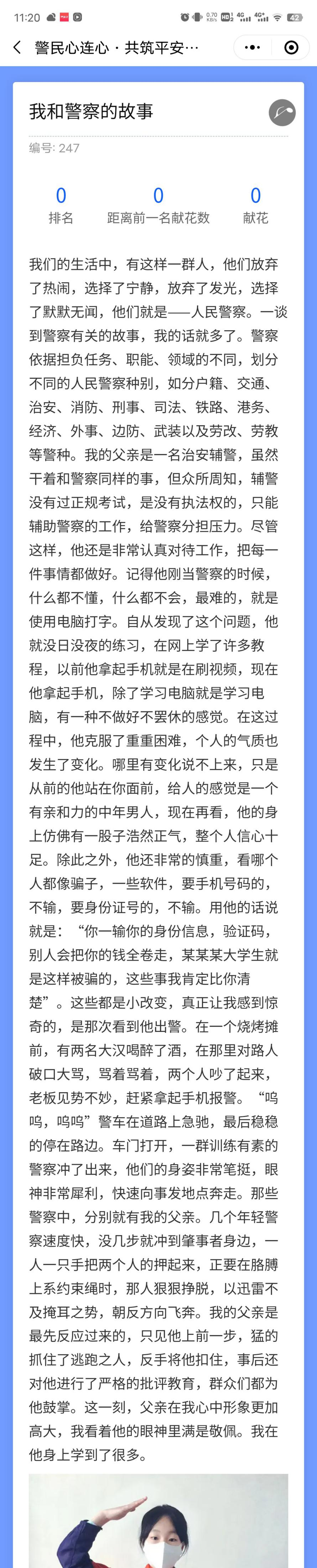This screenshot has width=317, height=1568.
Task: Close the mini program with the circle button
Action: coord(291,47)
